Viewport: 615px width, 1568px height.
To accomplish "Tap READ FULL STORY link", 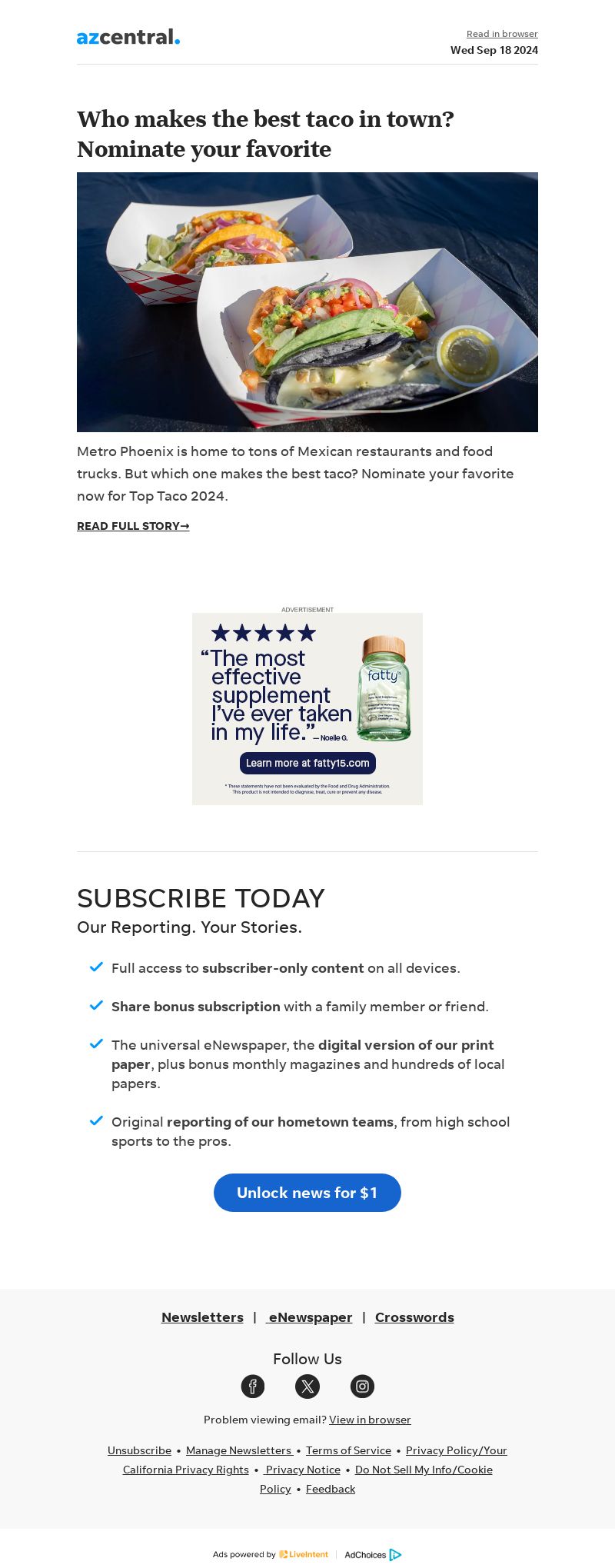I will (133, 526).
